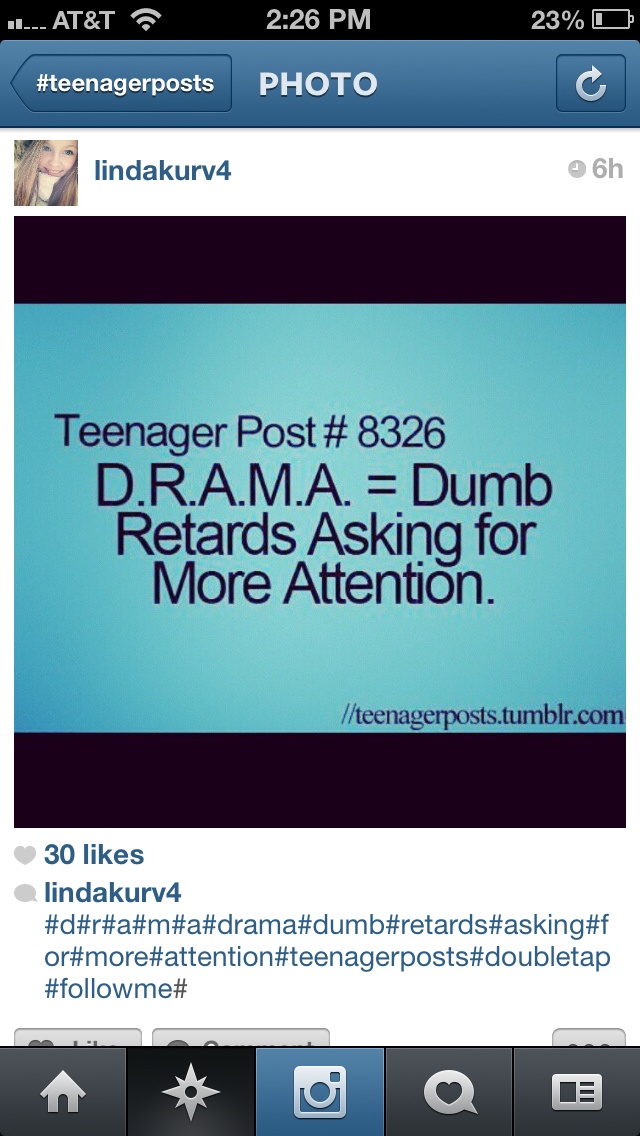
Task: Go back to #teenagerposts
Action: point(122,84)
